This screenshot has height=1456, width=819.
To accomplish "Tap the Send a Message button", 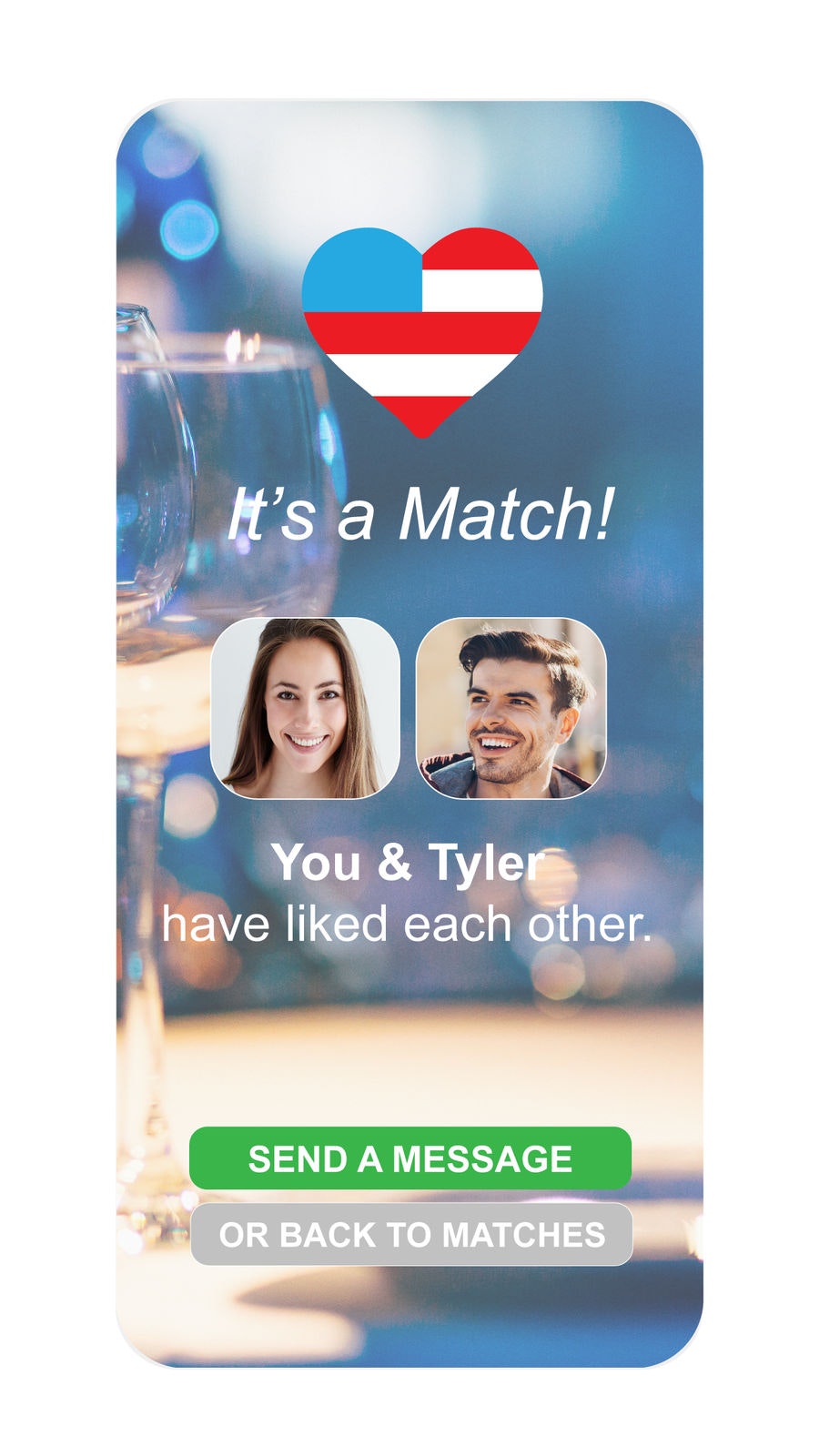I will pos(409,1158).
